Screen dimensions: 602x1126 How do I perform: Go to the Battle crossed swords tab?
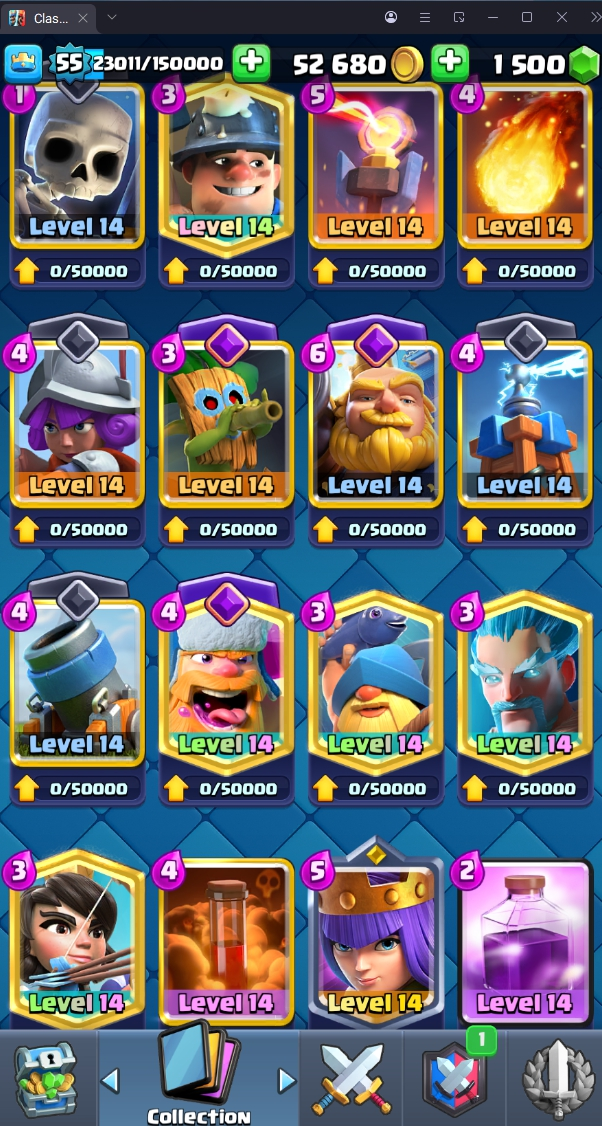click(x=349, y=1078)
